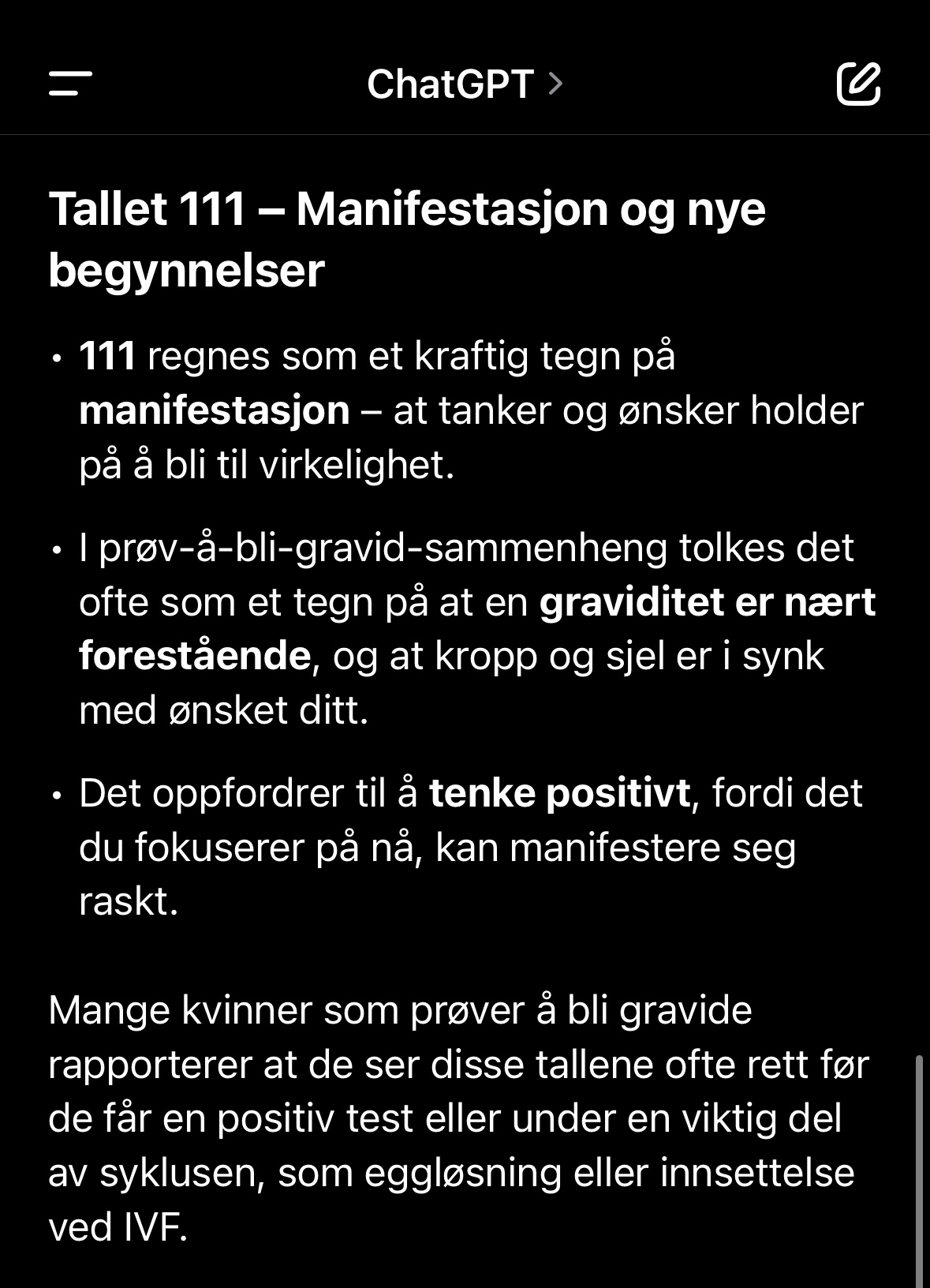
Task: Open the sidebar menu
Action: pos(70,84)
